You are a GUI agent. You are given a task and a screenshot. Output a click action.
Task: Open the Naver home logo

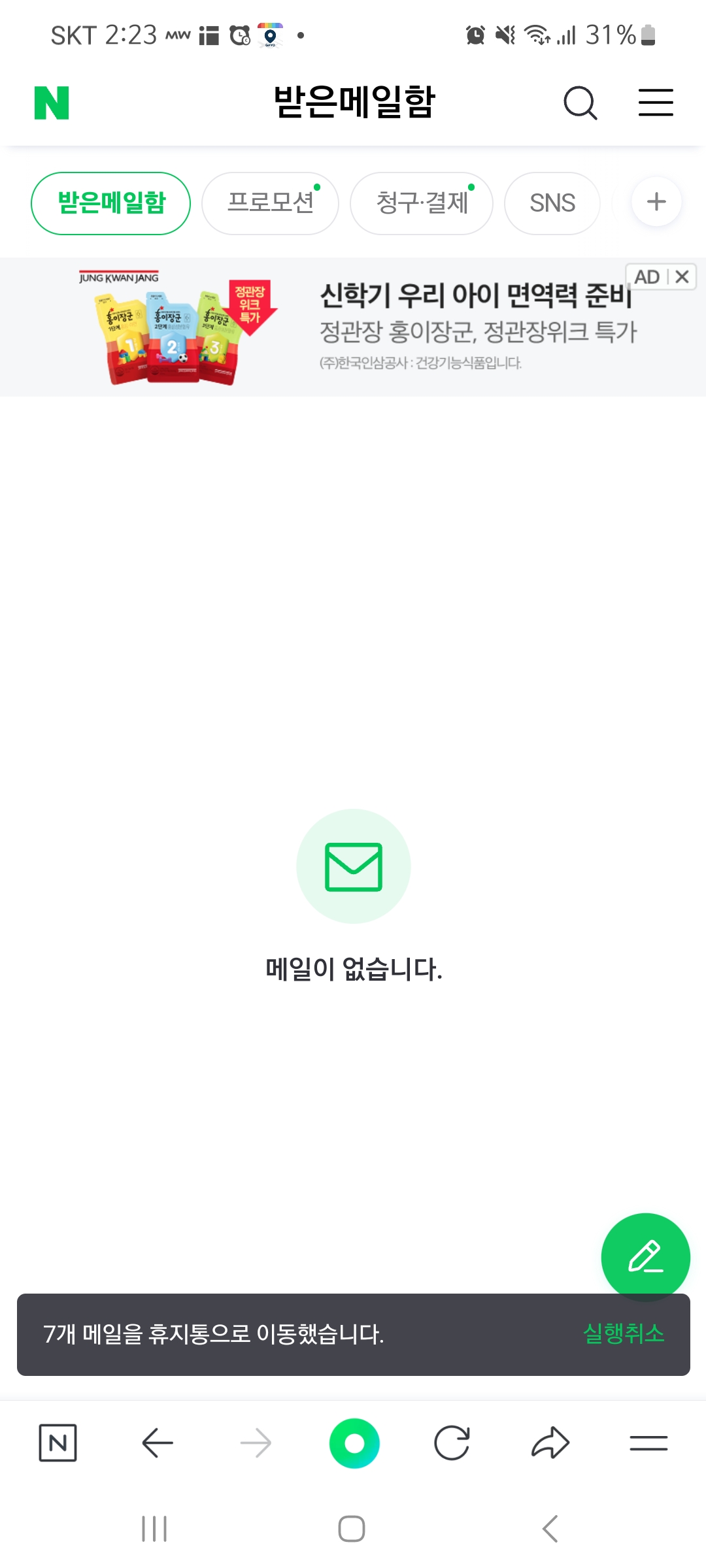(x=52, y=103)
